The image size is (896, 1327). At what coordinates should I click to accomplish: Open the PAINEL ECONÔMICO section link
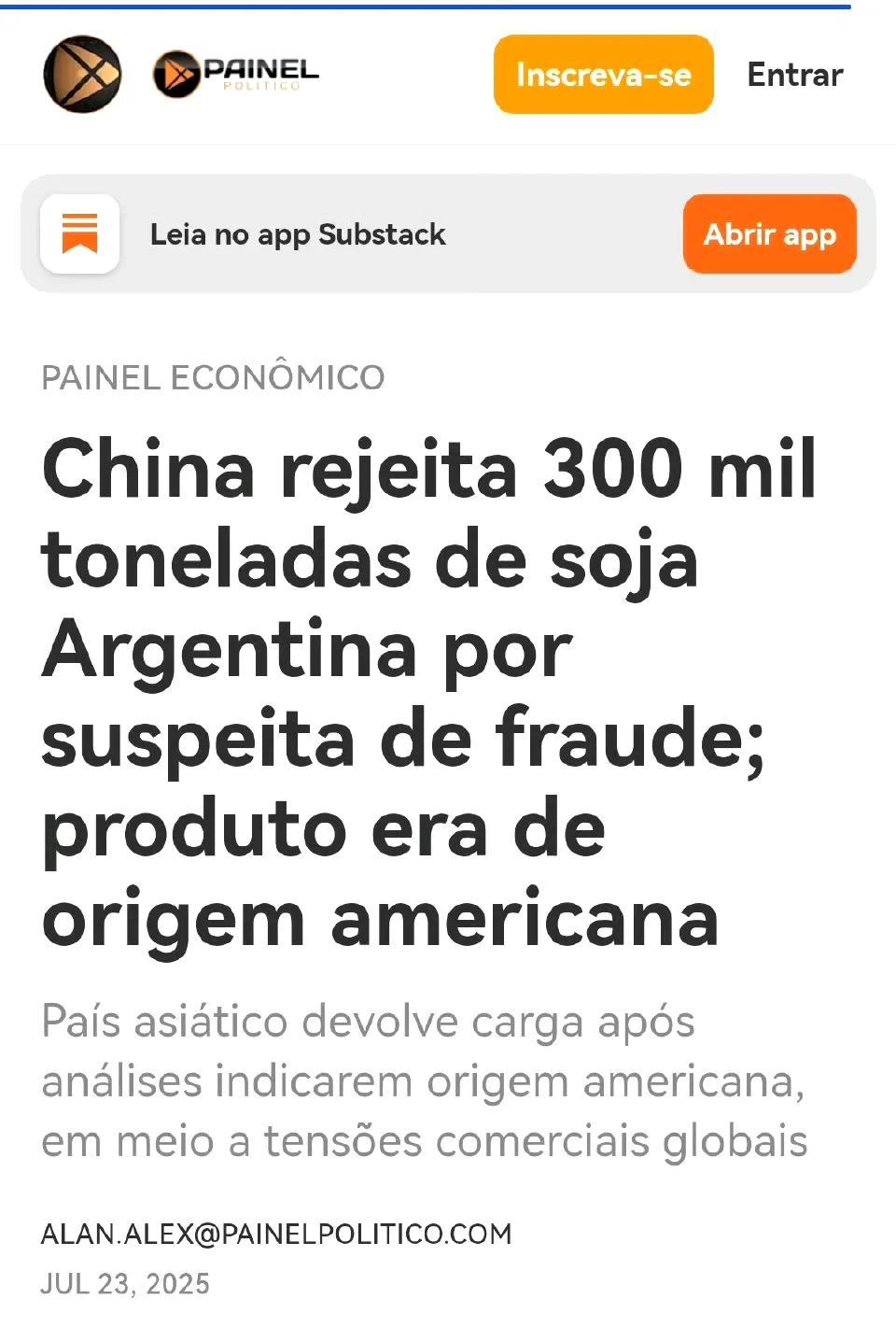coord(213,377)
